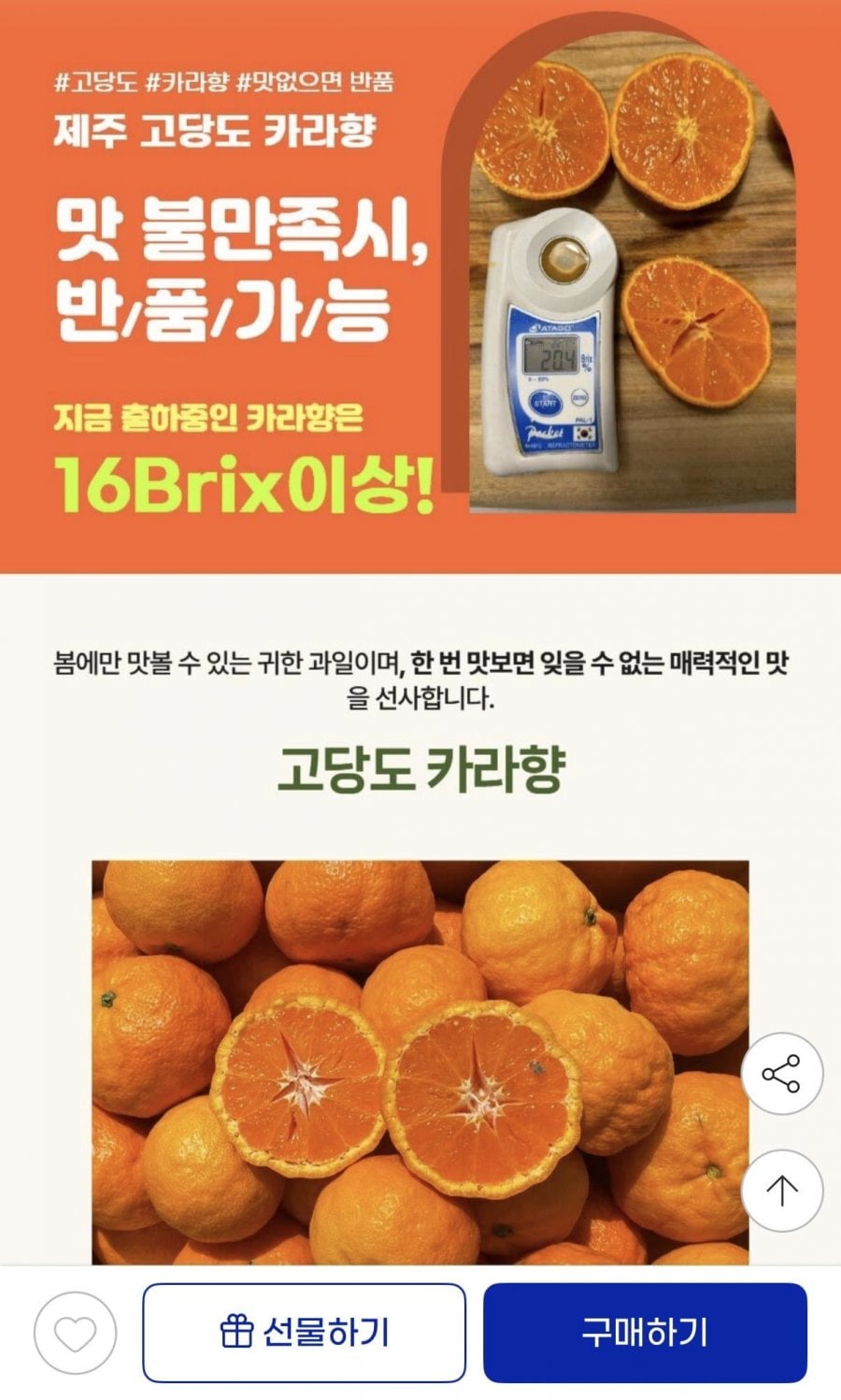Viewport: 841px width, 1400px height.
Task: Tap 구매하기 to buy the 카라향
Action: click(644, 1333)
